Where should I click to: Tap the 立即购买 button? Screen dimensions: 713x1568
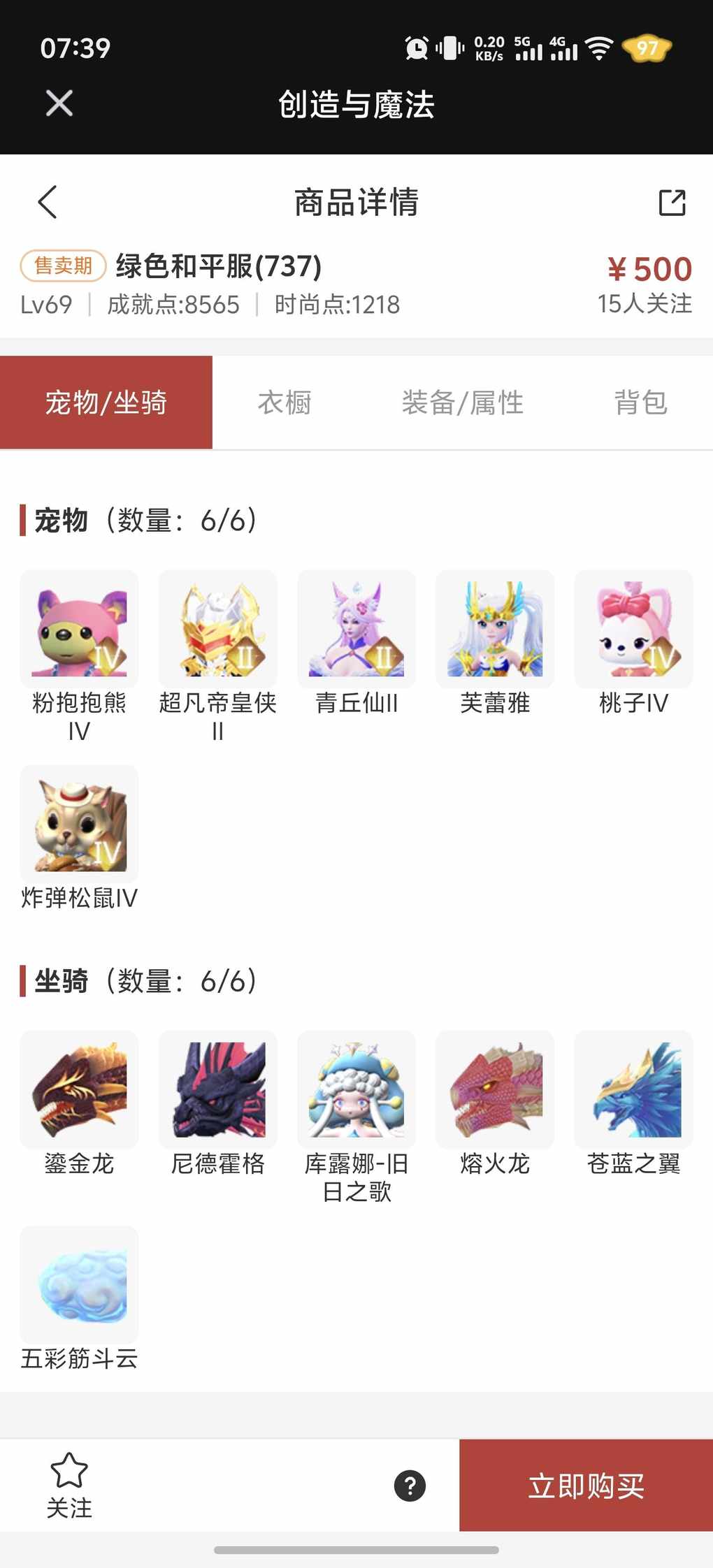(586, 1485)
